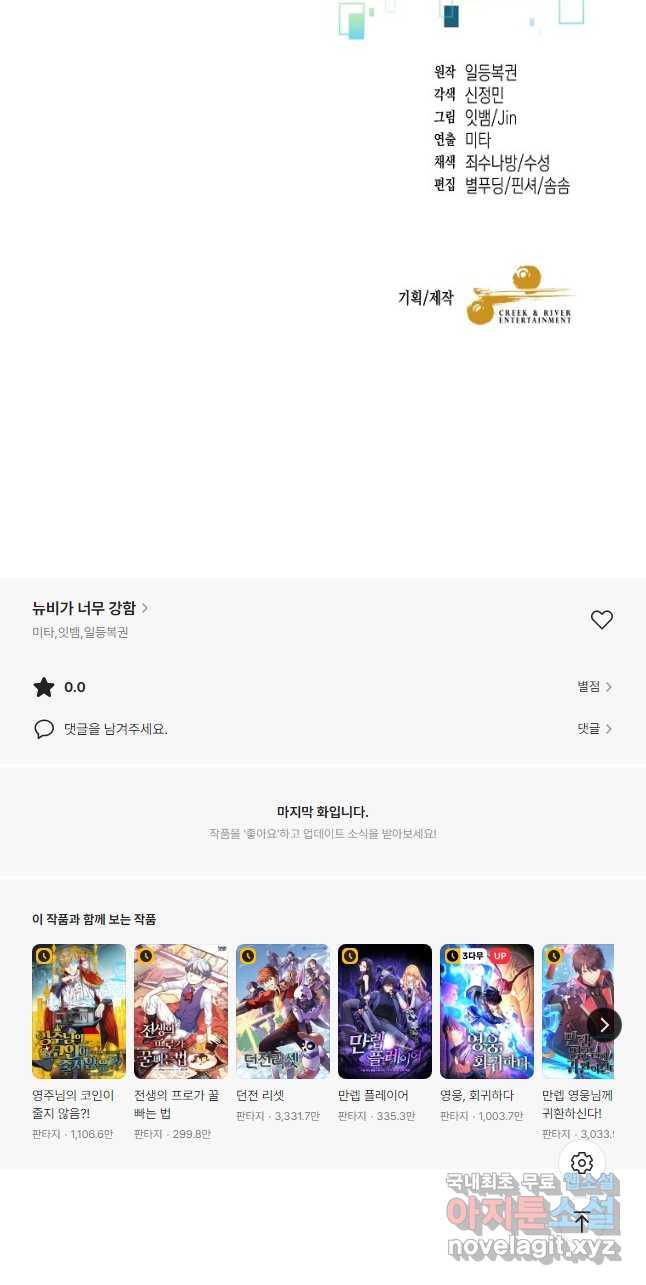
Task: Open 영주님의 코인이 줄지 않음?! webtoon
Action: pos(79,1011)
